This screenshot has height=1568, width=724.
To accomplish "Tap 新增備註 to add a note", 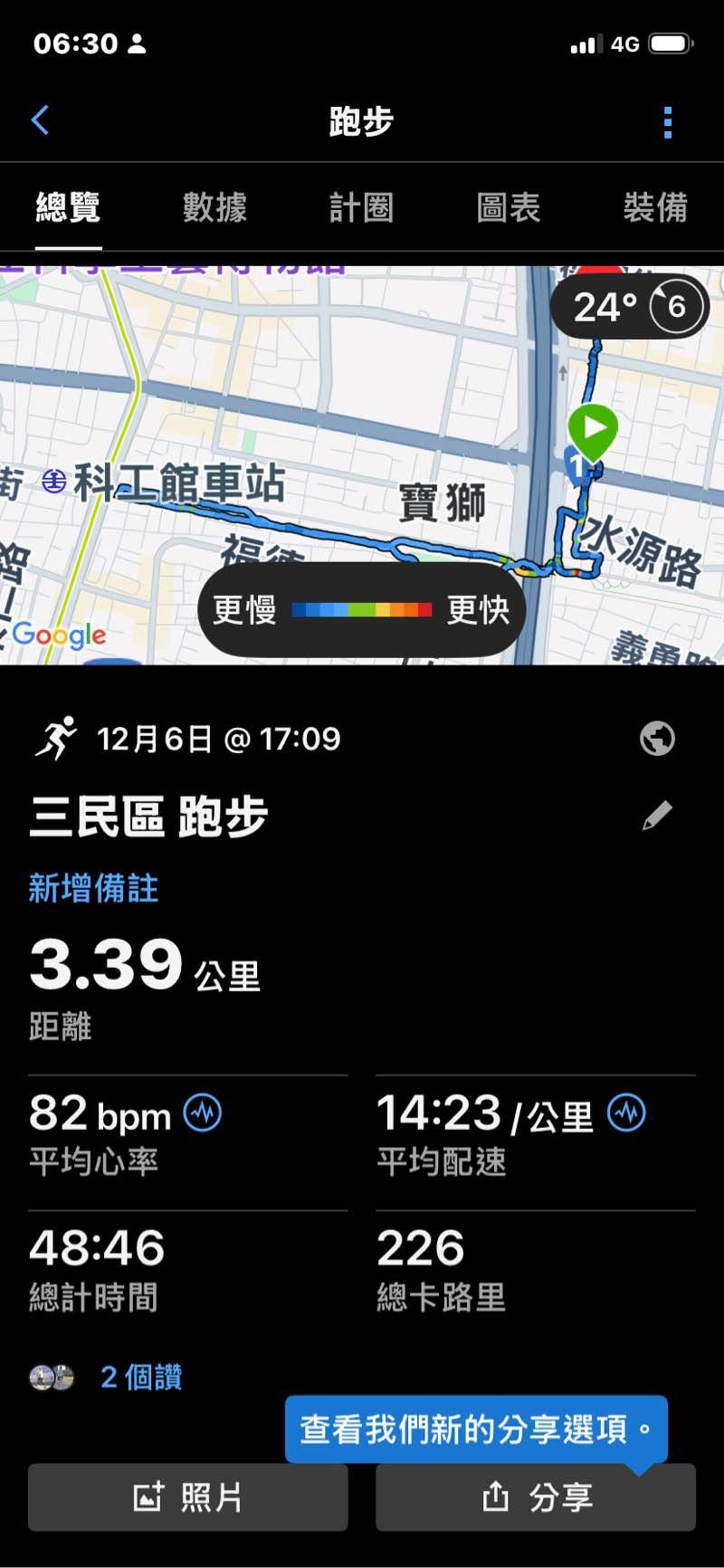I will (x=94, y=888).
